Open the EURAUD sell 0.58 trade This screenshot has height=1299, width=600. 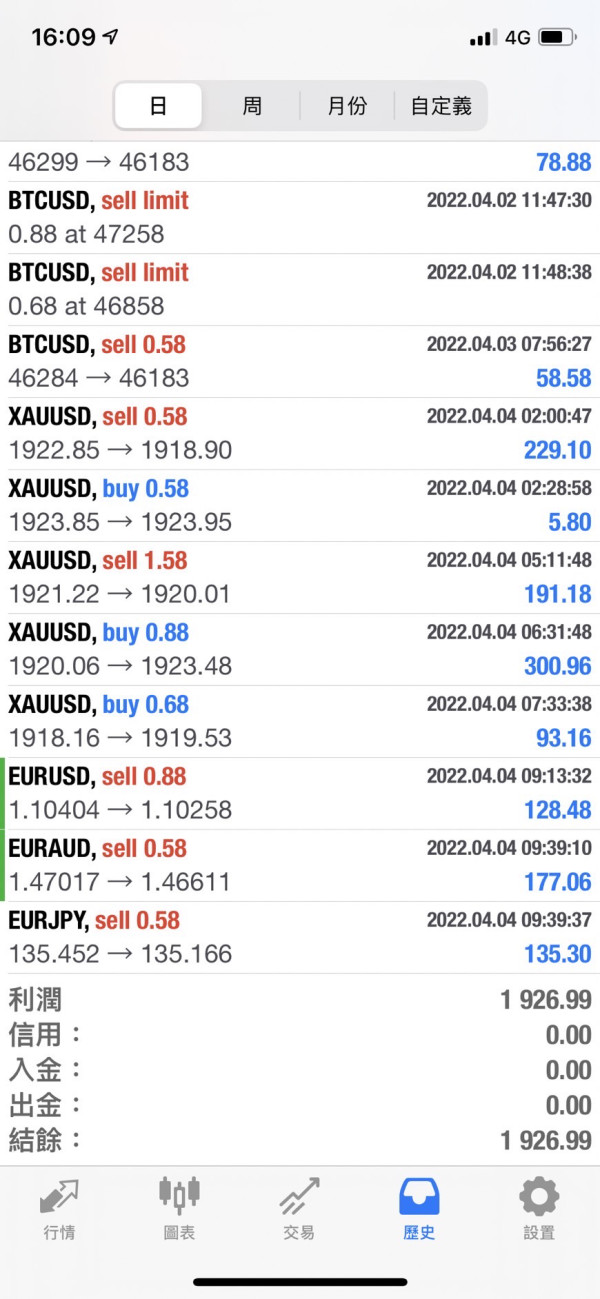tap(300, 866)
